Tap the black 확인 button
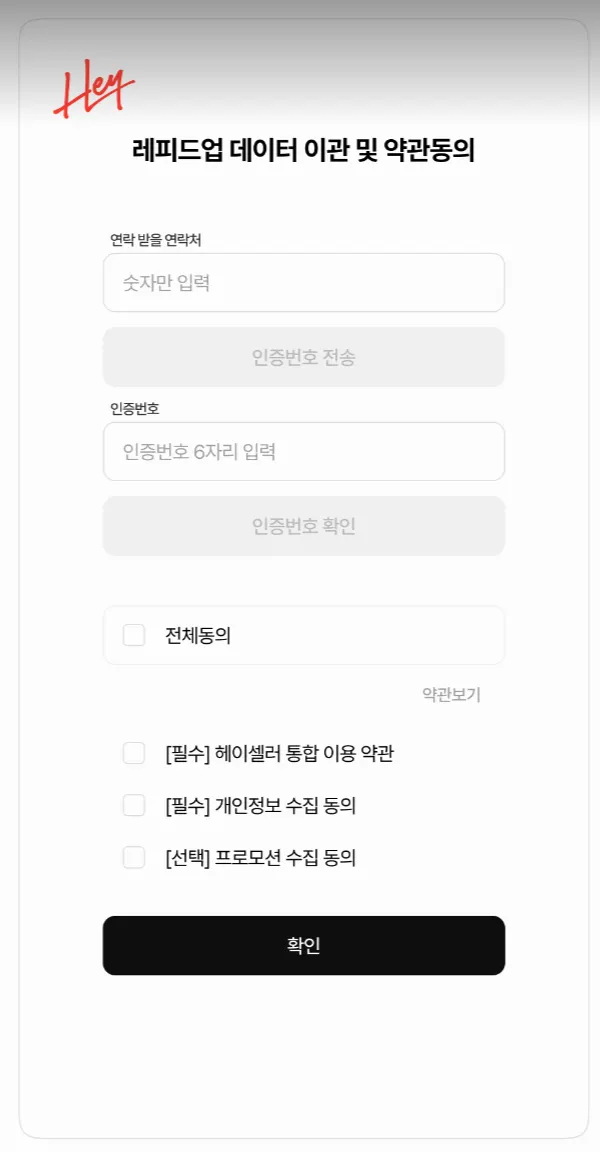This screenshot has height=1152, width=600. point(303,945)
